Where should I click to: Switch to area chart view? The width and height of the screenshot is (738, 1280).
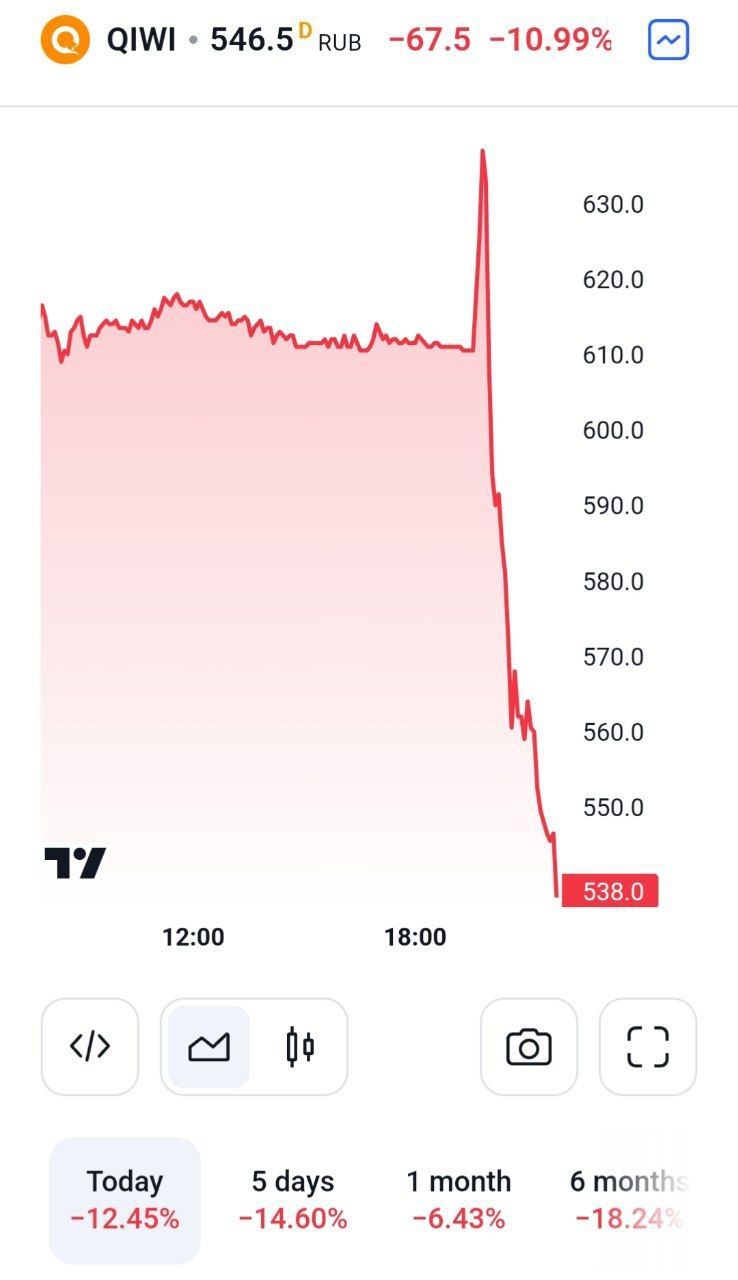tap(209, 1047)
